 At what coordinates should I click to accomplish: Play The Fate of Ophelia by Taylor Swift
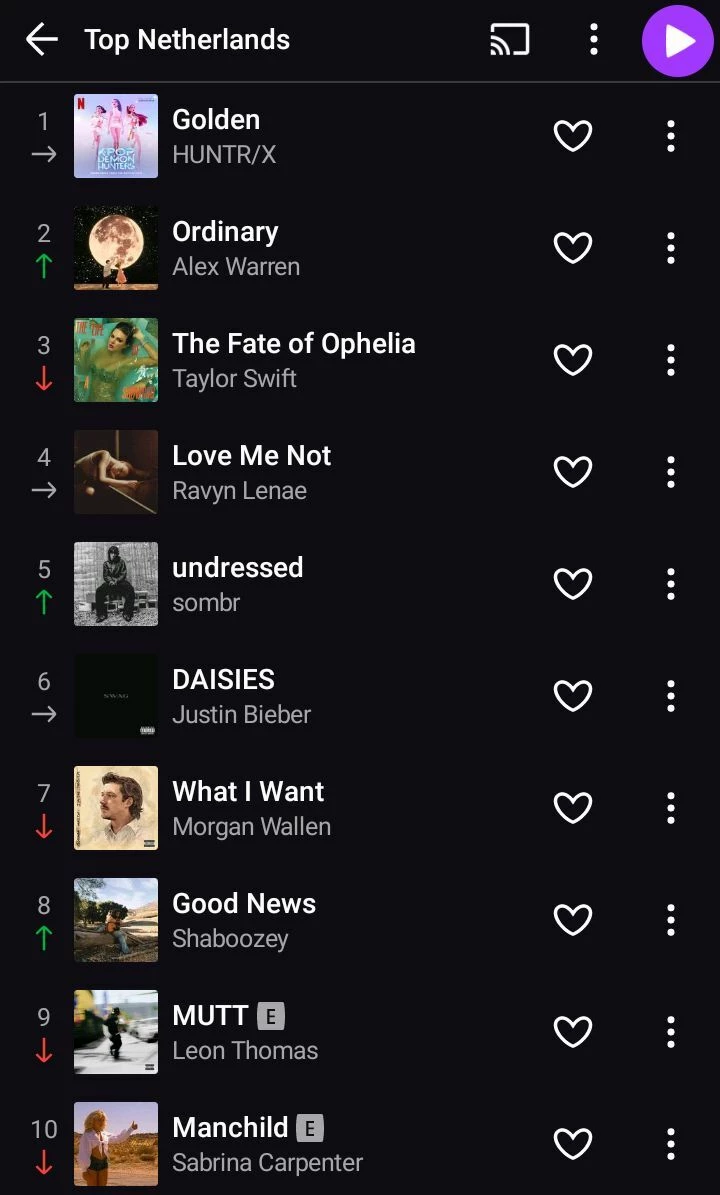click(x=293, y=359)
